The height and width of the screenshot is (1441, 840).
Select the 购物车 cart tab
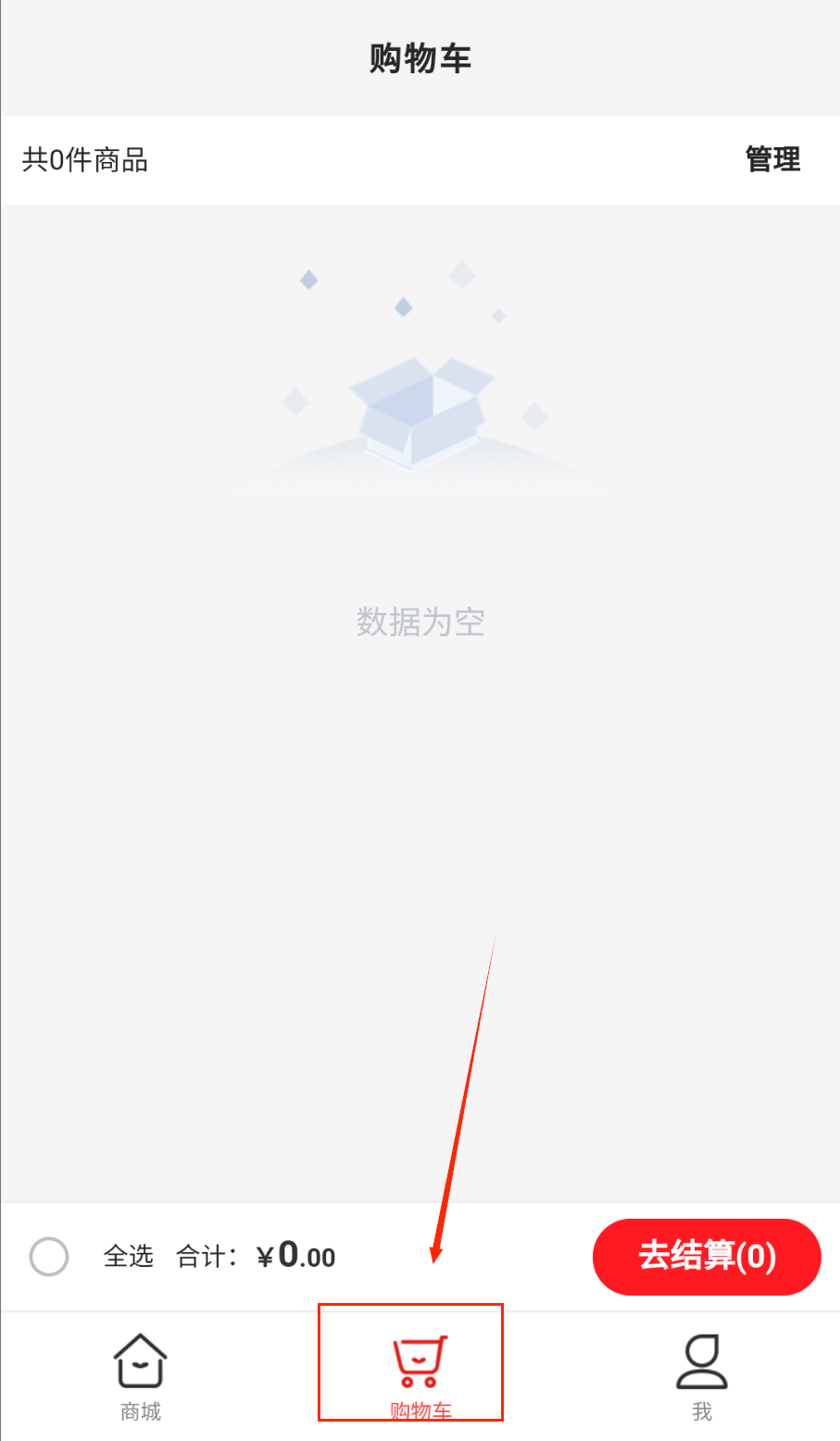click(420, 1375)
